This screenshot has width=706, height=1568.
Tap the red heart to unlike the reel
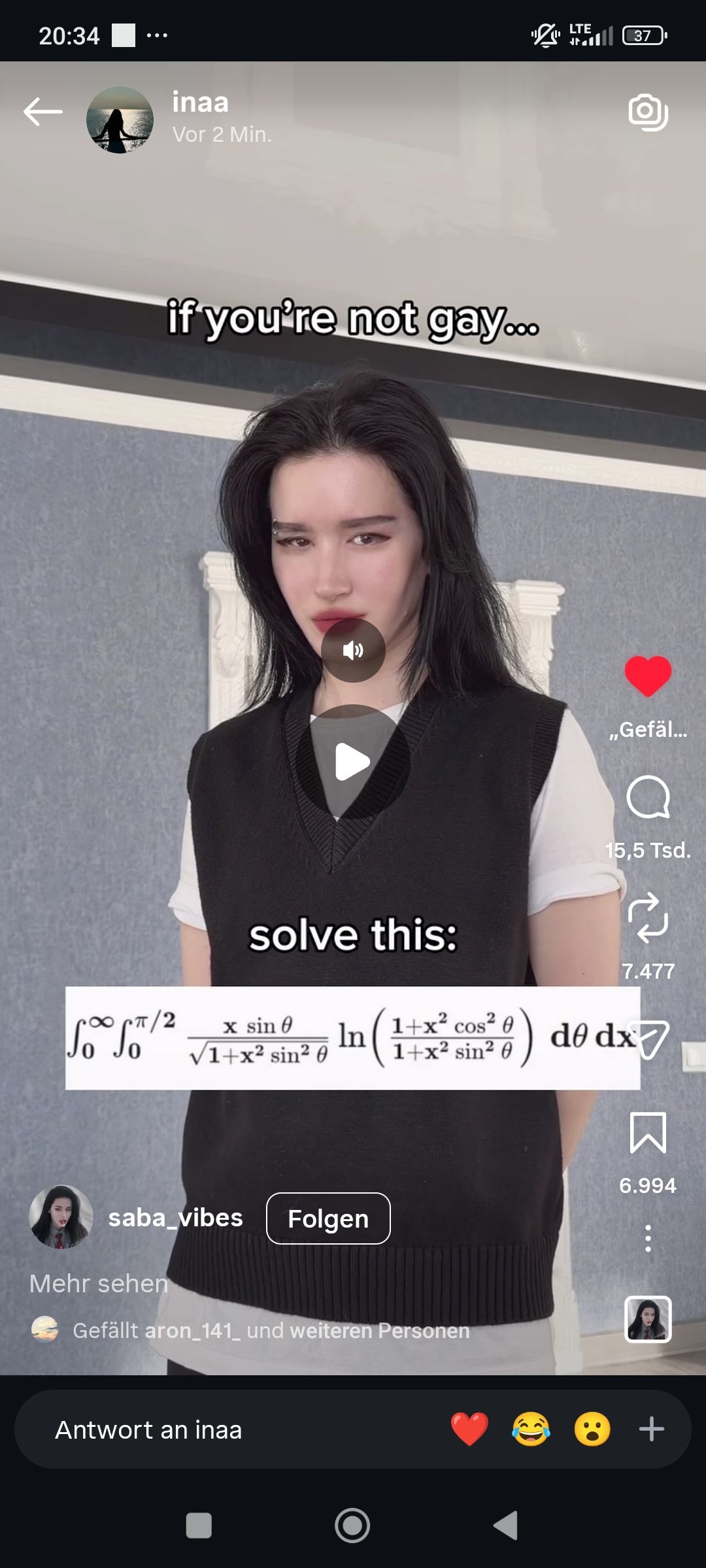[x=648, y=676]
